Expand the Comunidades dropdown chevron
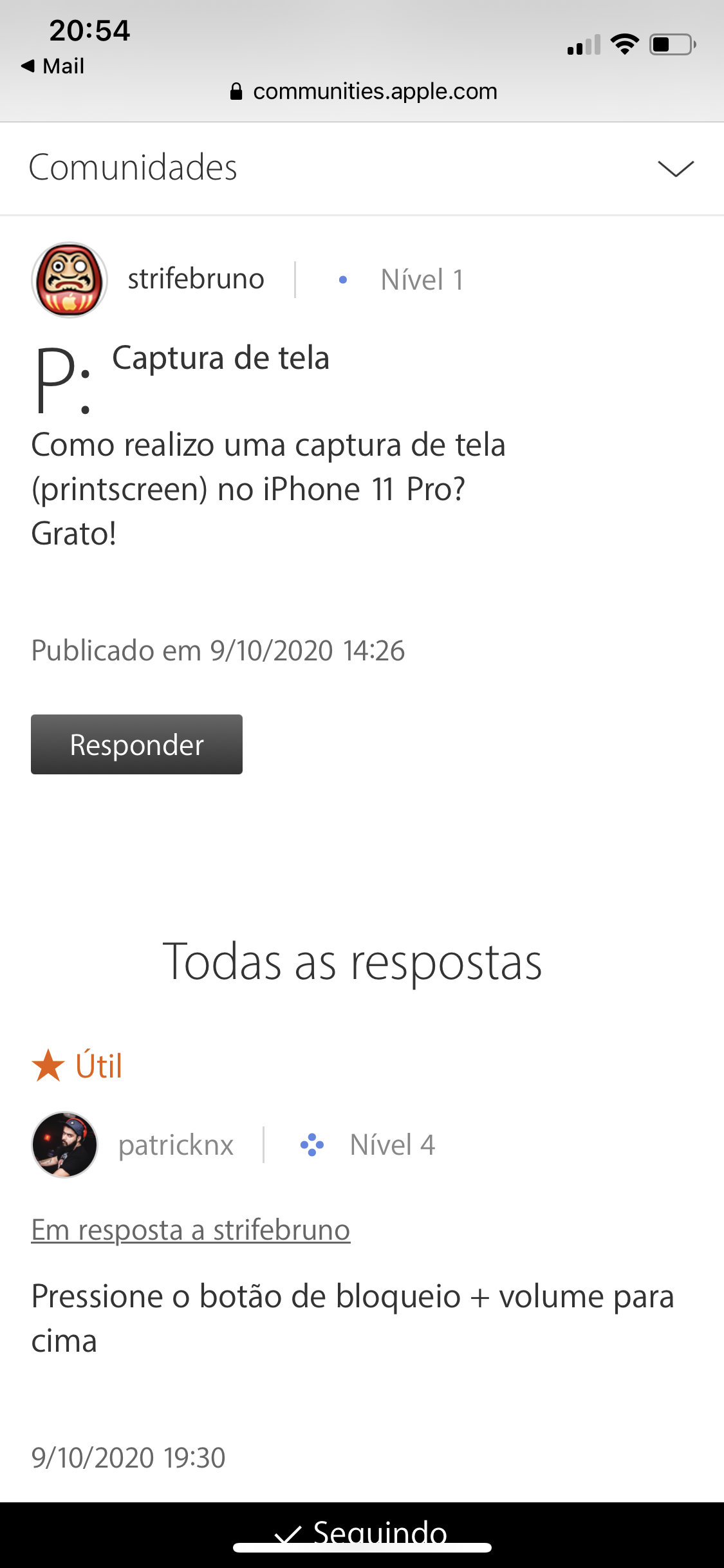 tap(675, 169)
